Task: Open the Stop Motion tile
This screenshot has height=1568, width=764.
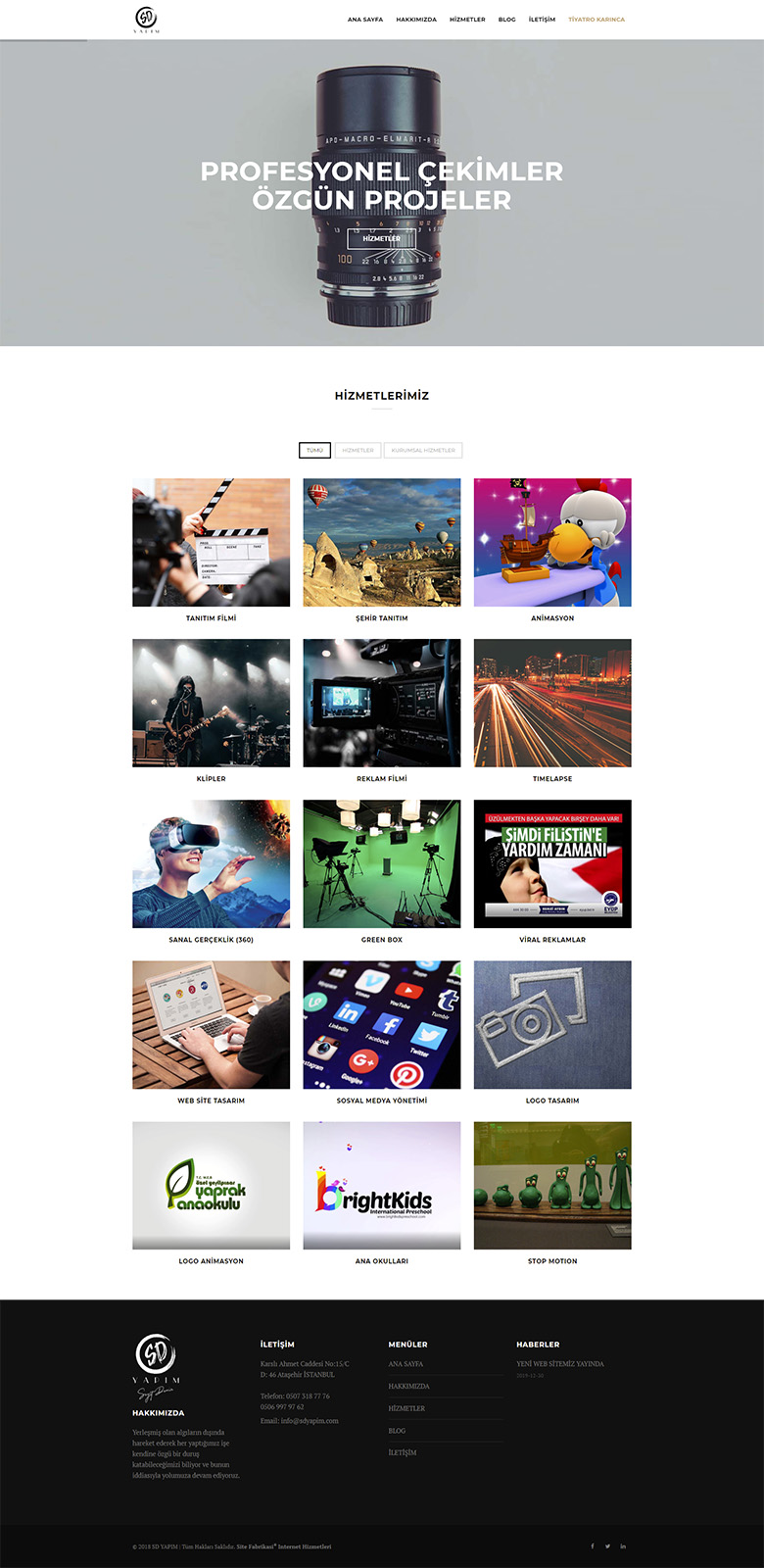Action: [x=552, y=1185]
